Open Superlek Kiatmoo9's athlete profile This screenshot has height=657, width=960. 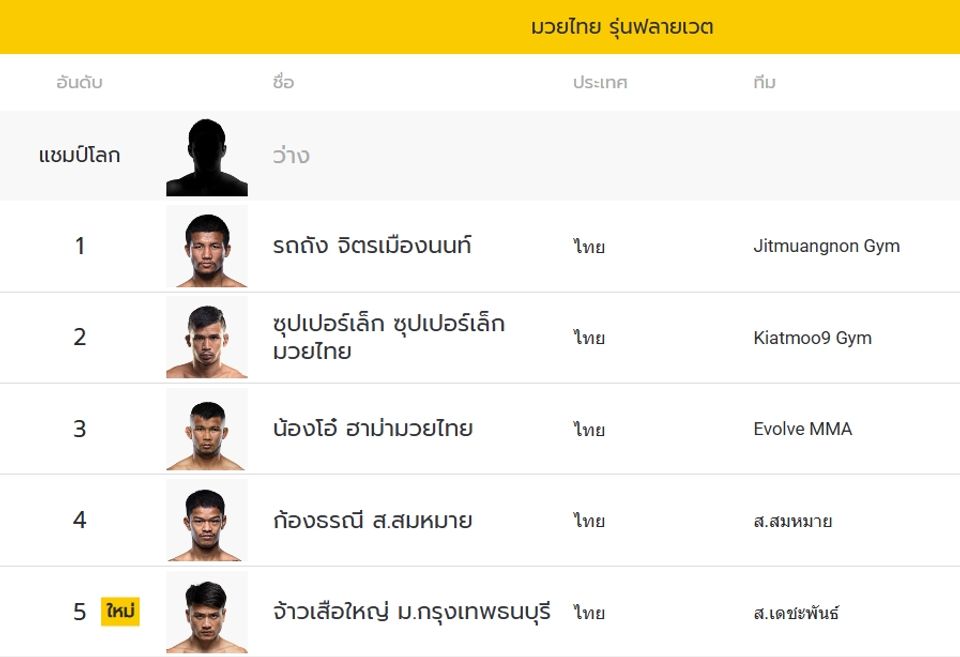(388, 337)
